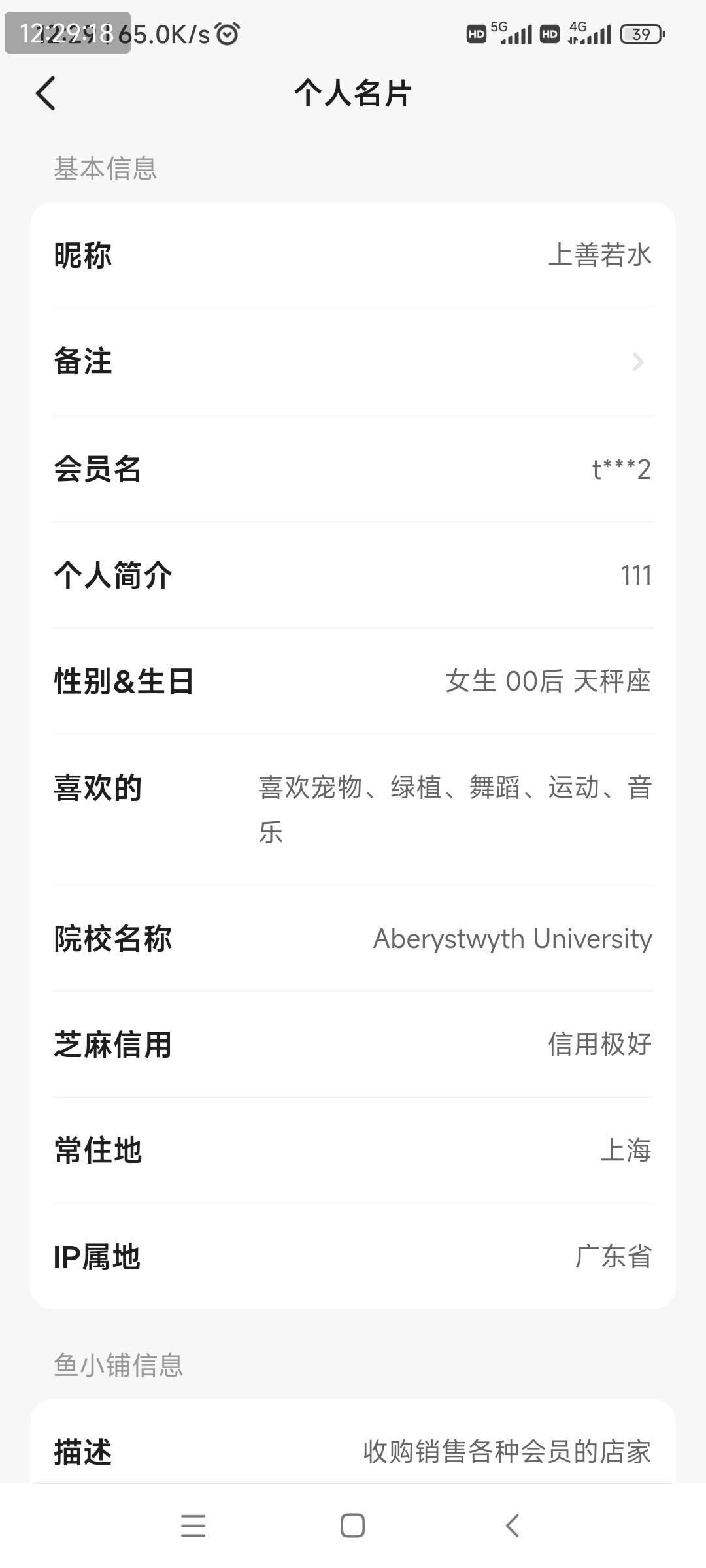Tap the system home button
The height and width of the screenshot is (1568, 706).
click(352, 1526)
